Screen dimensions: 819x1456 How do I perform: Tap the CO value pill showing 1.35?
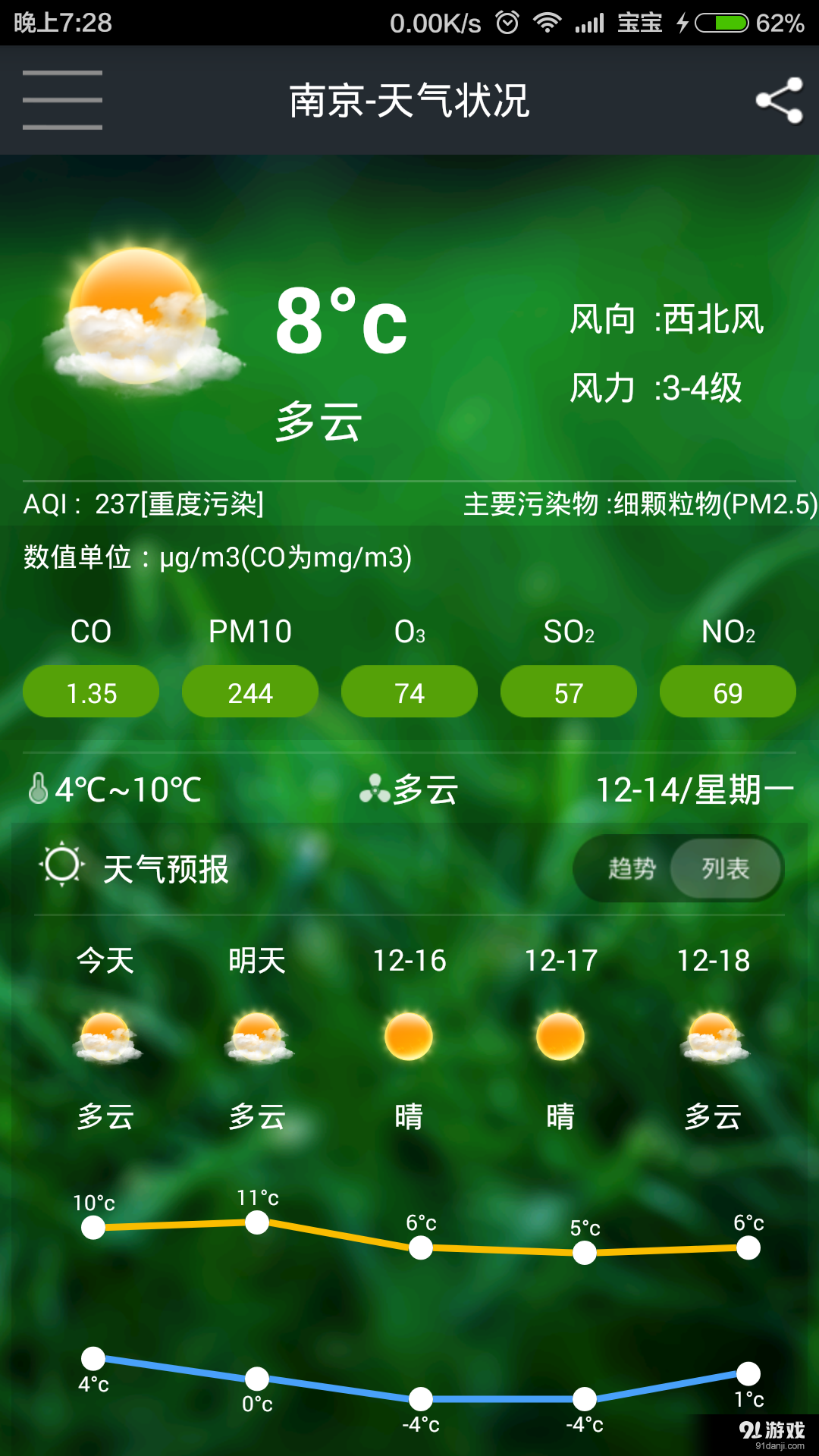click(91, 692)
